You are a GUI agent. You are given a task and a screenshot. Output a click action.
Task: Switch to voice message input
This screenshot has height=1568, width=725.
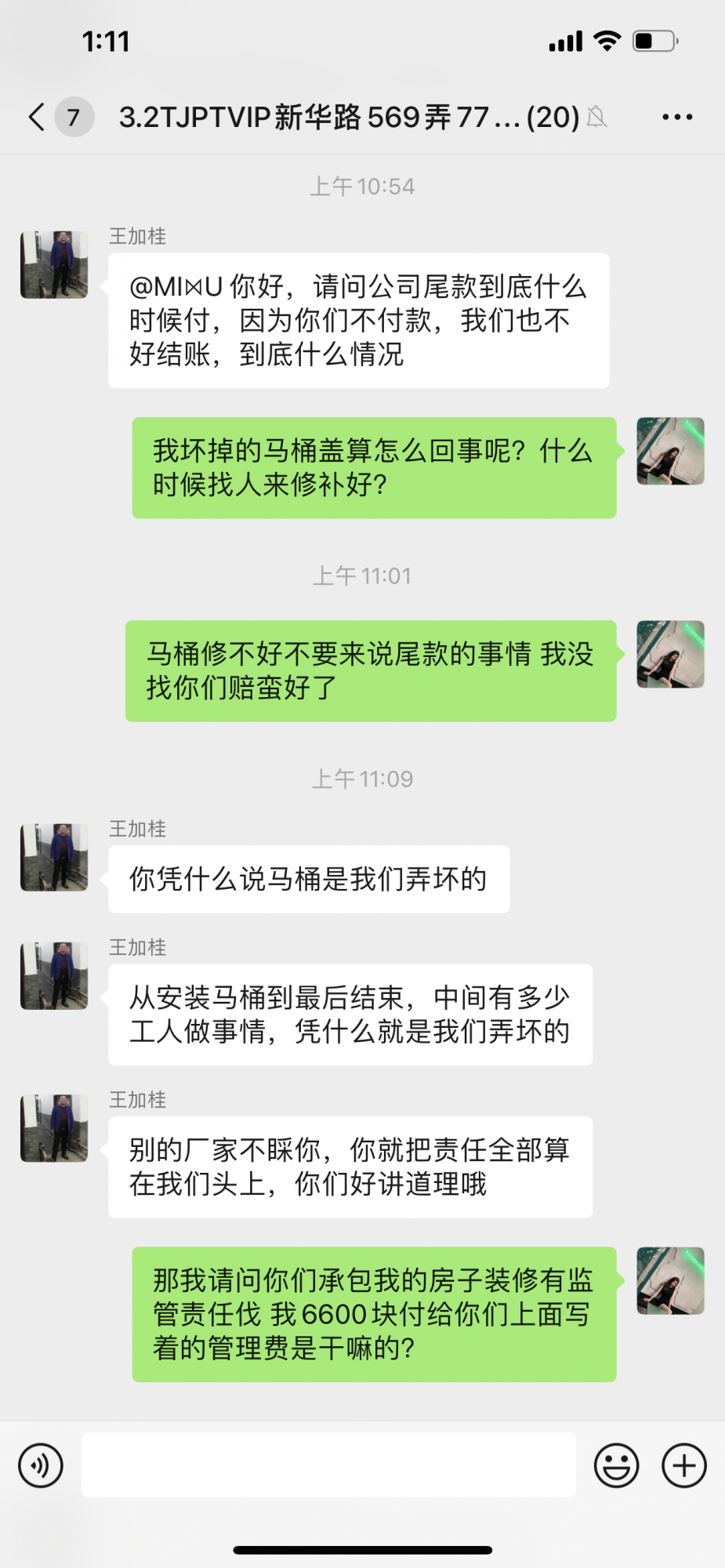41,1465
